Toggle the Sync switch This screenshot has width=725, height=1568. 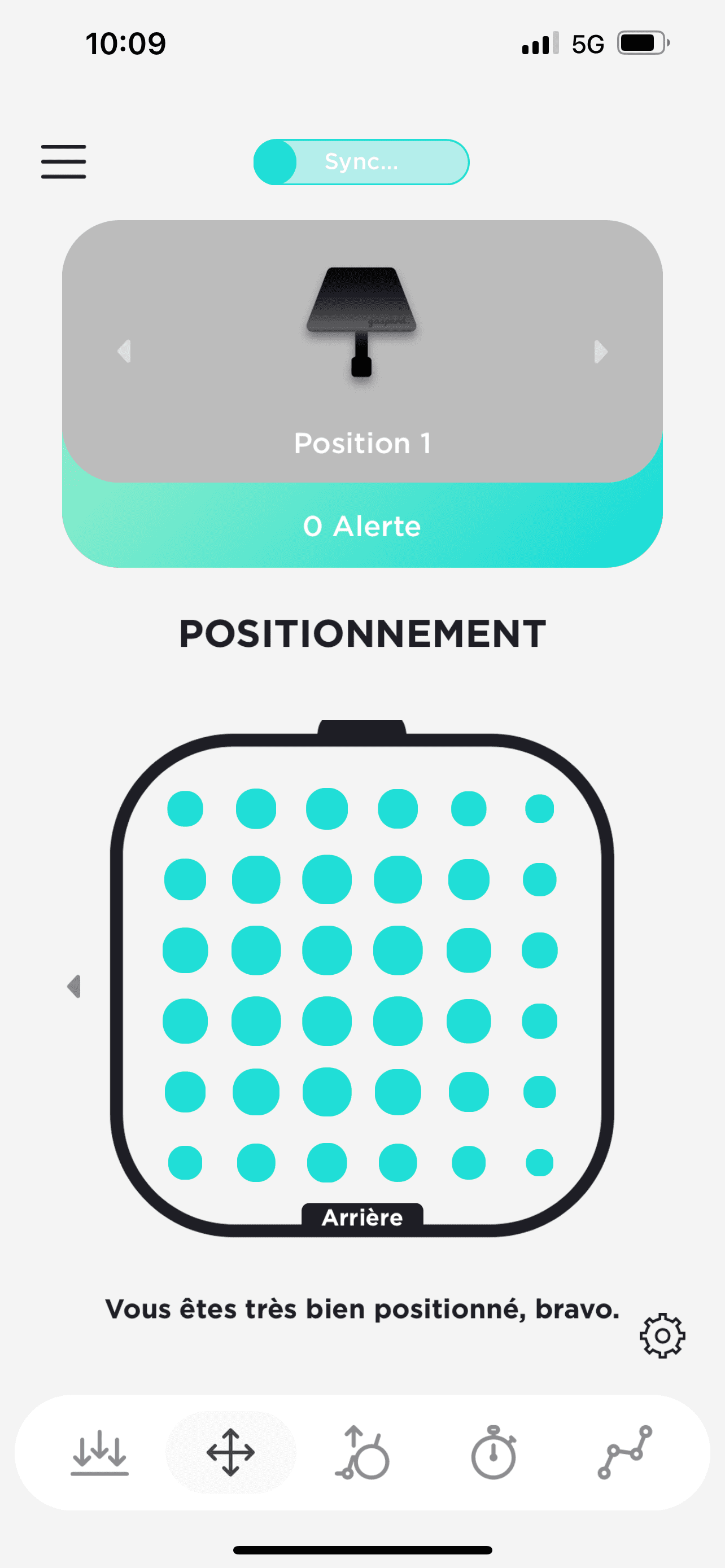coord(361,162)
